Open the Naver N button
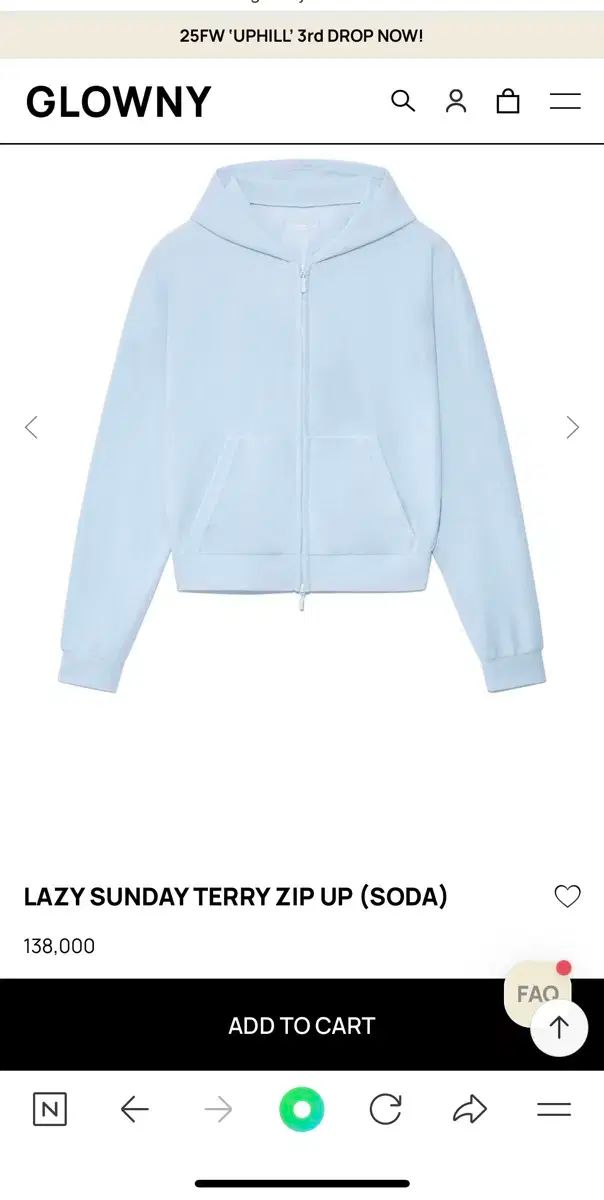Viewport: 604px width, 1200px height. click(x=50, y=1109)
